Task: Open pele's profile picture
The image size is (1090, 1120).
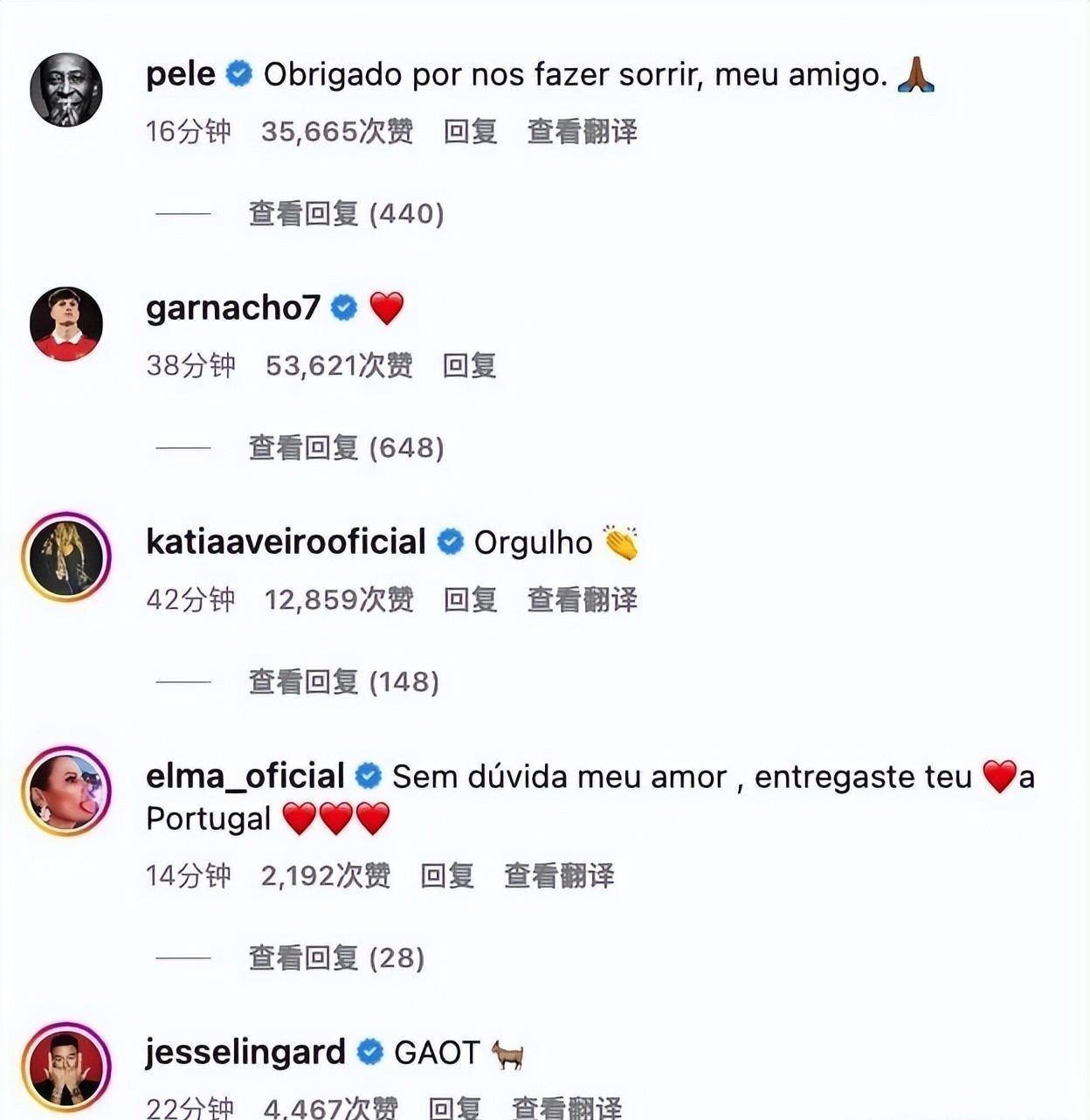Action: (x=66, y=89)
